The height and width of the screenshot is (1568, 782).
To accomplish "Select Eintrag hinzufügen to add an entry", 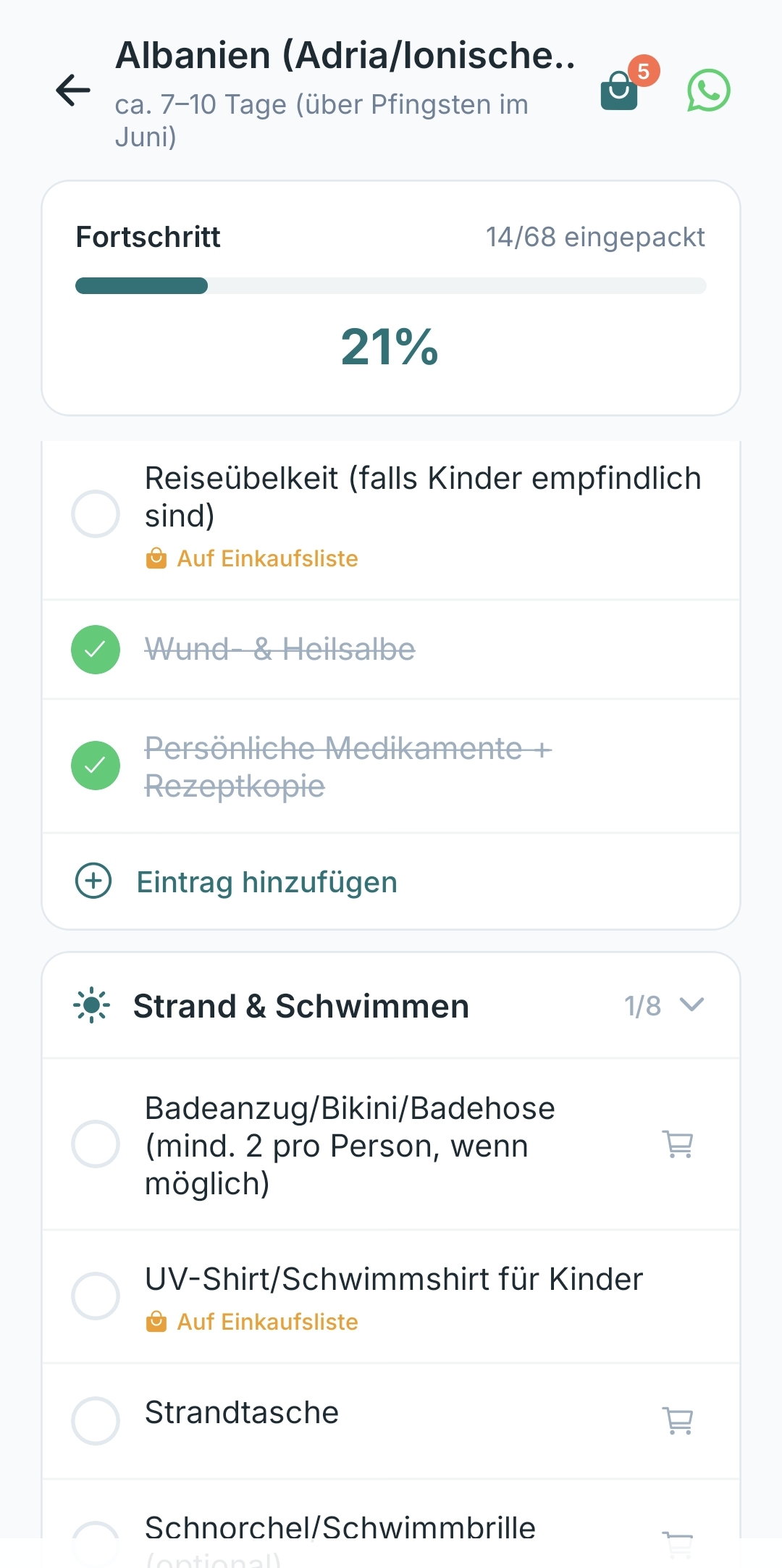I will click(x=266, y=881).
